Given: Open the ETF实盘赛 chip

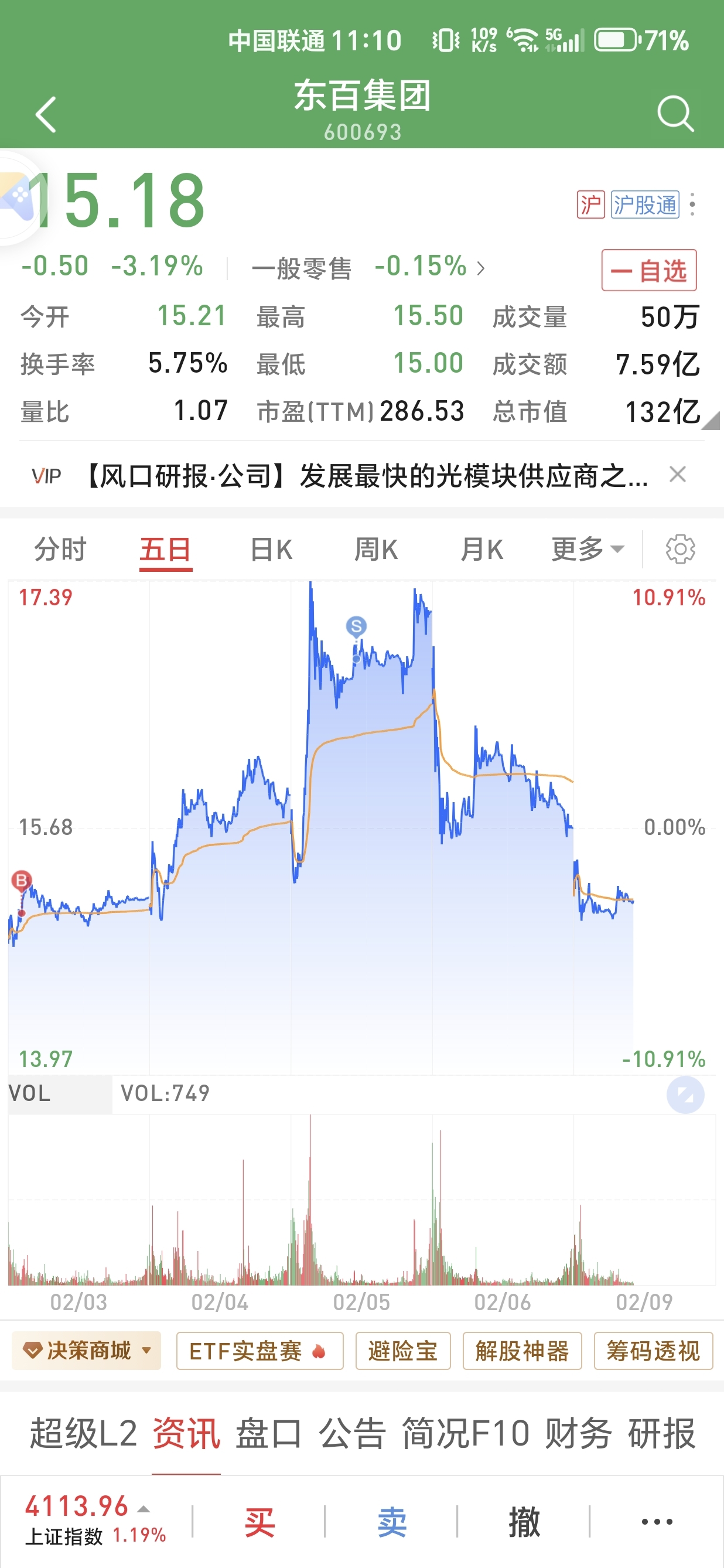Looking at the screenshot, I should click(260, 1351).
